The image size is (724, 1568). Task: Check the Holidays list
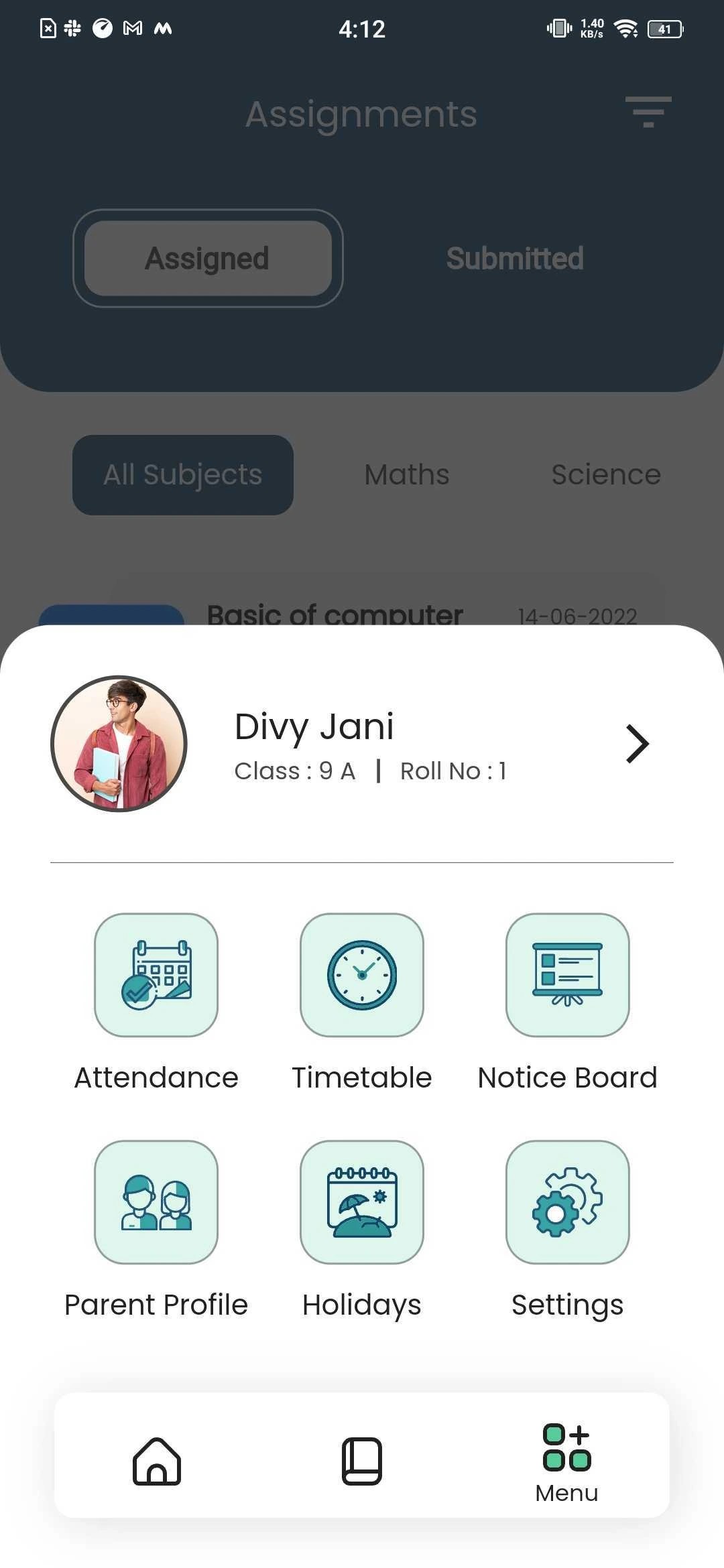click(x=362, y=1202)
